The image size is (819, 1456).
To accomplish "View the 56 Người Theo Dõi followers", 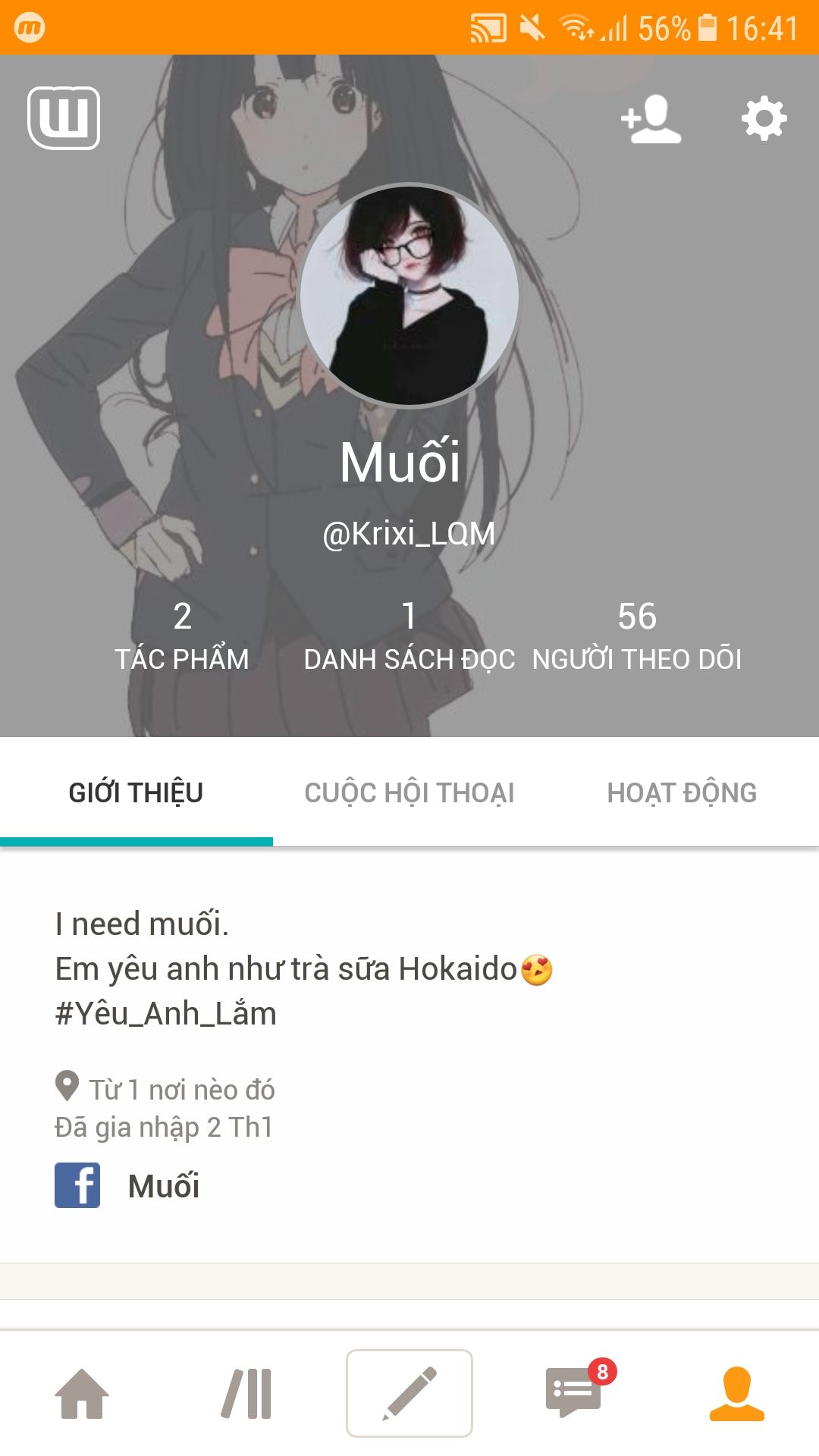I will [x=637, y=635].
